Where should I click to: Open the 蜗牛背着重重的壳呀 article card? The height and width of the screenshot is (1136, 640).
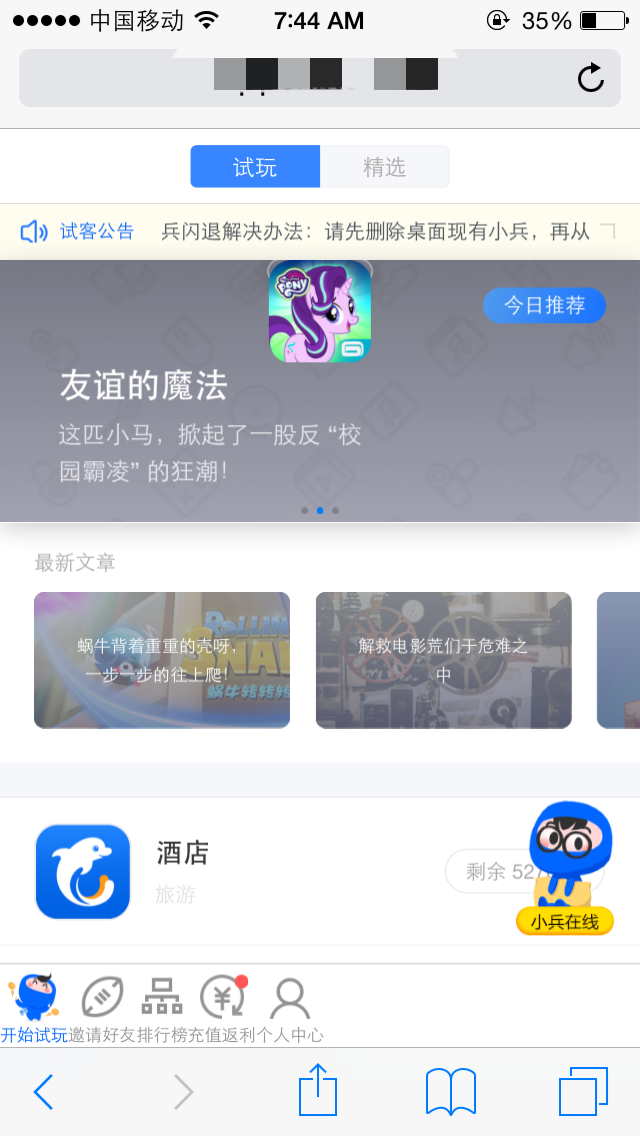(162, 660)
